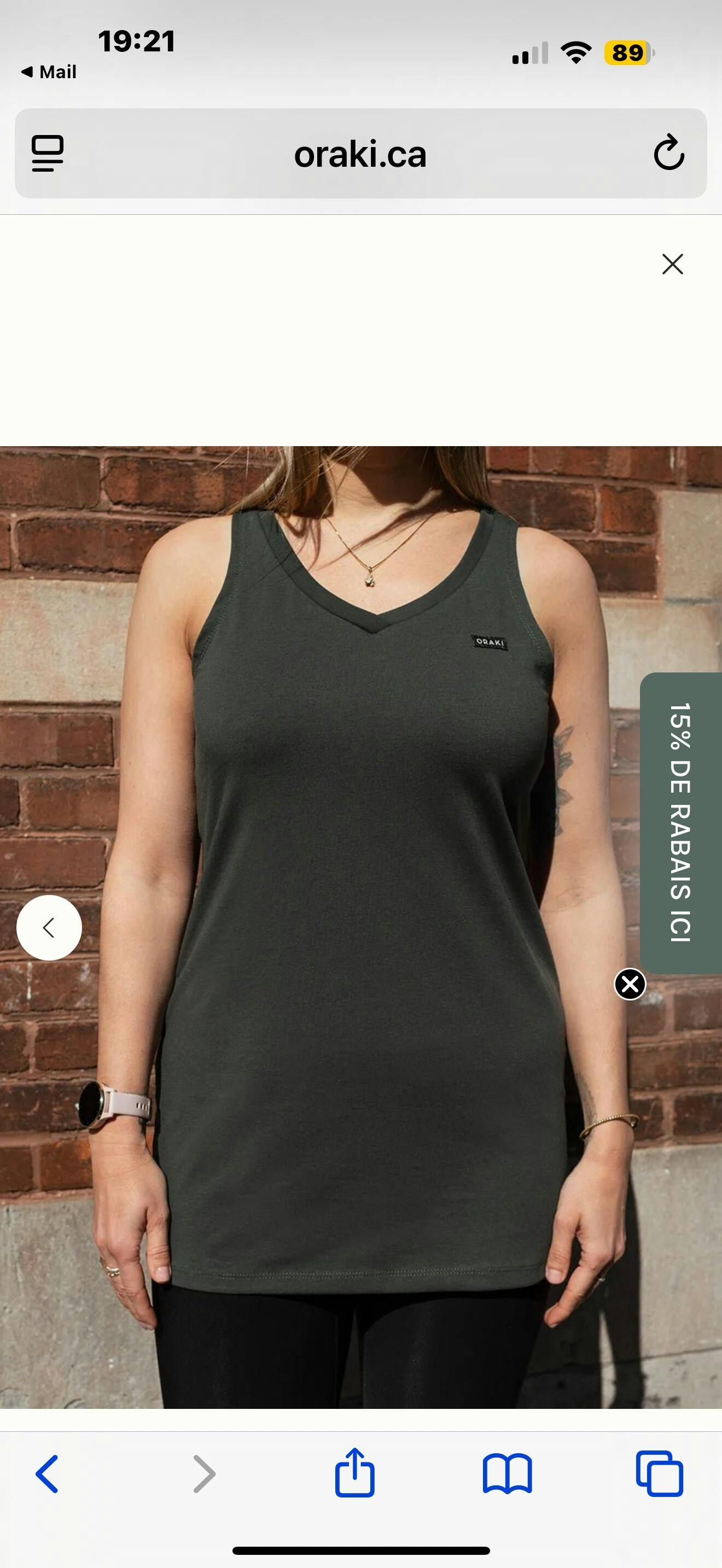Screen dimensions: 722x1568
Task: Go forward to the next page
Action: point(204,1473)
